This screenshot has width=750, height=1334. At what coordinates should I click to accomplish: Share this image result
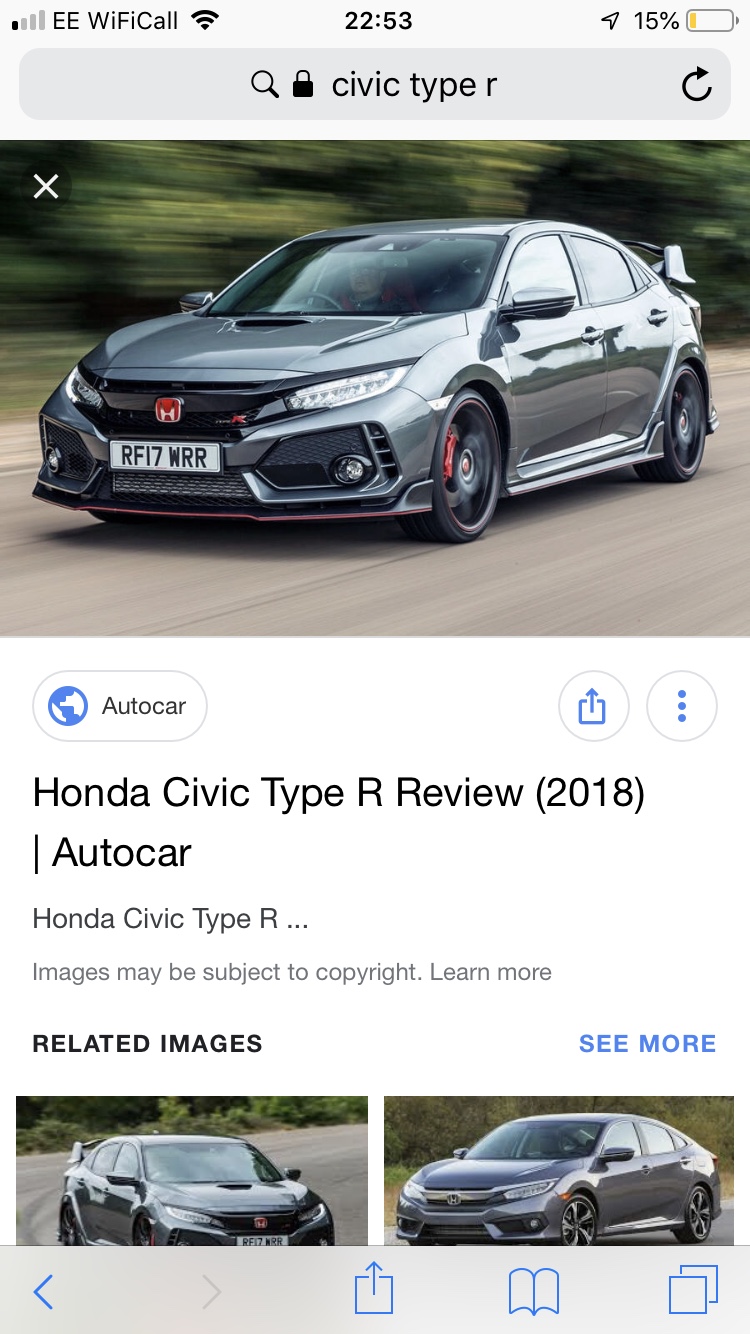pyautogui.click(x=593, y=706)
